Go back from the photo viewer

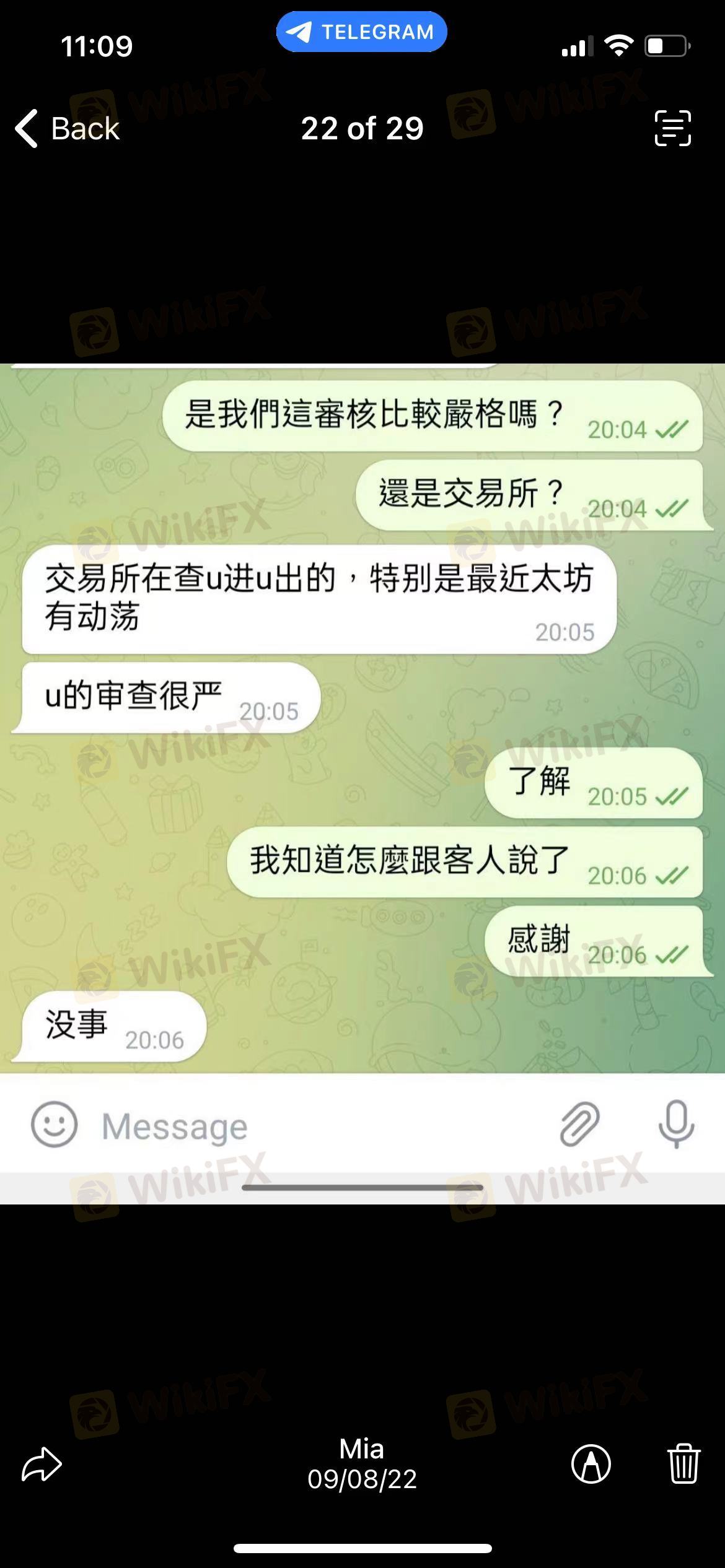pos(67,129)
